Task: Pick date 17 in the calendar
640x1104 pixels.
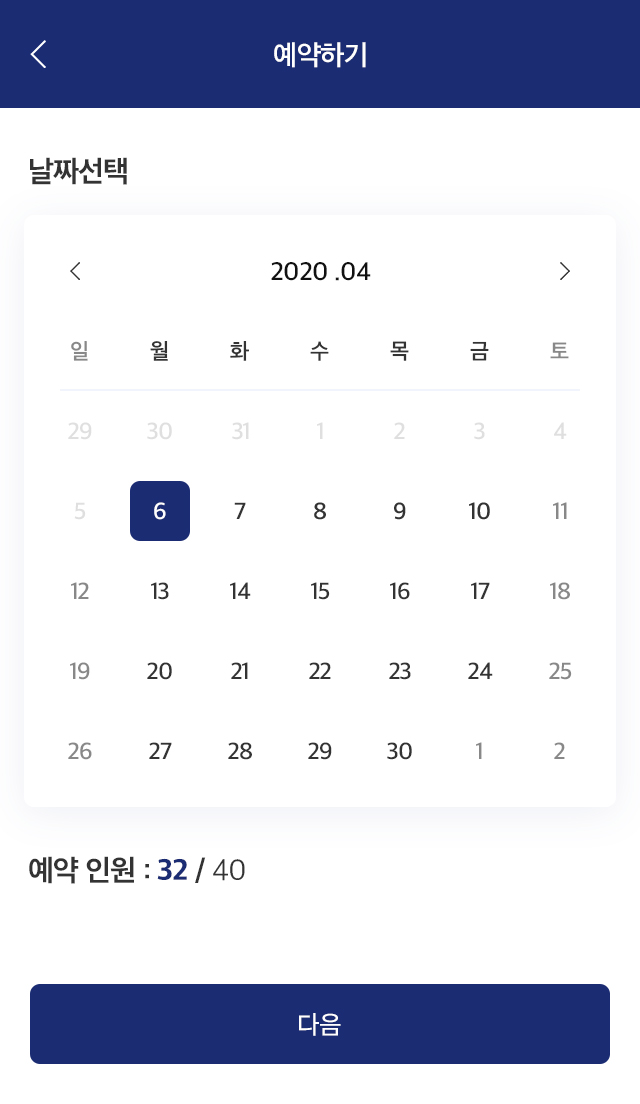Action: pos(479,591)
